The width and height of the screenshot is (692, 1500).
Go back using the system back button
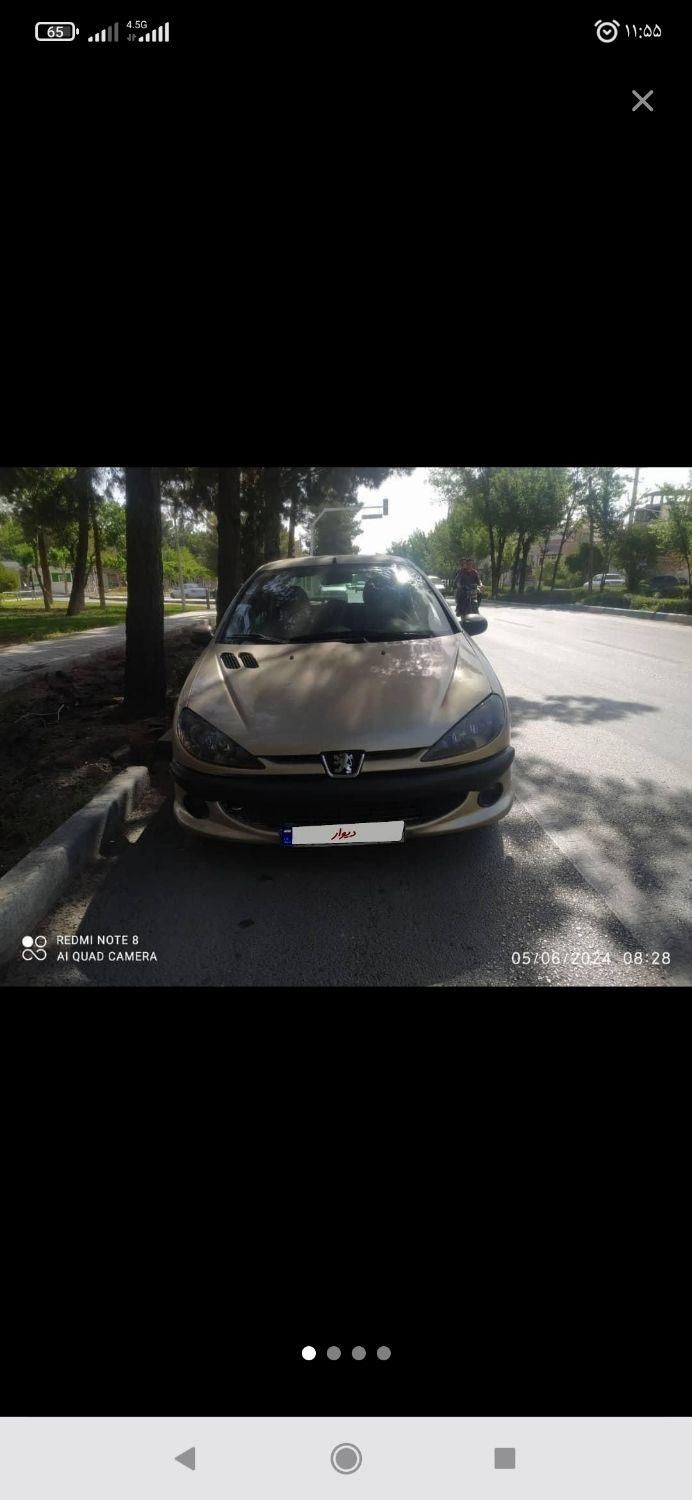(185, 1458)
